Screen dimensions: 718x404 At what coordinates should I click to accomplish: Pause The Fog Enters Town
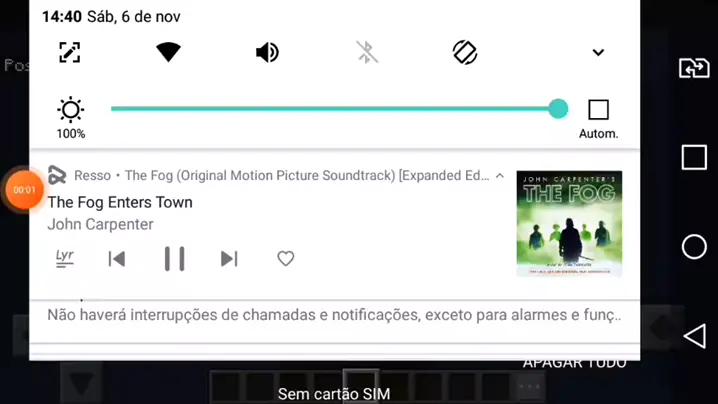coord(174,259)
